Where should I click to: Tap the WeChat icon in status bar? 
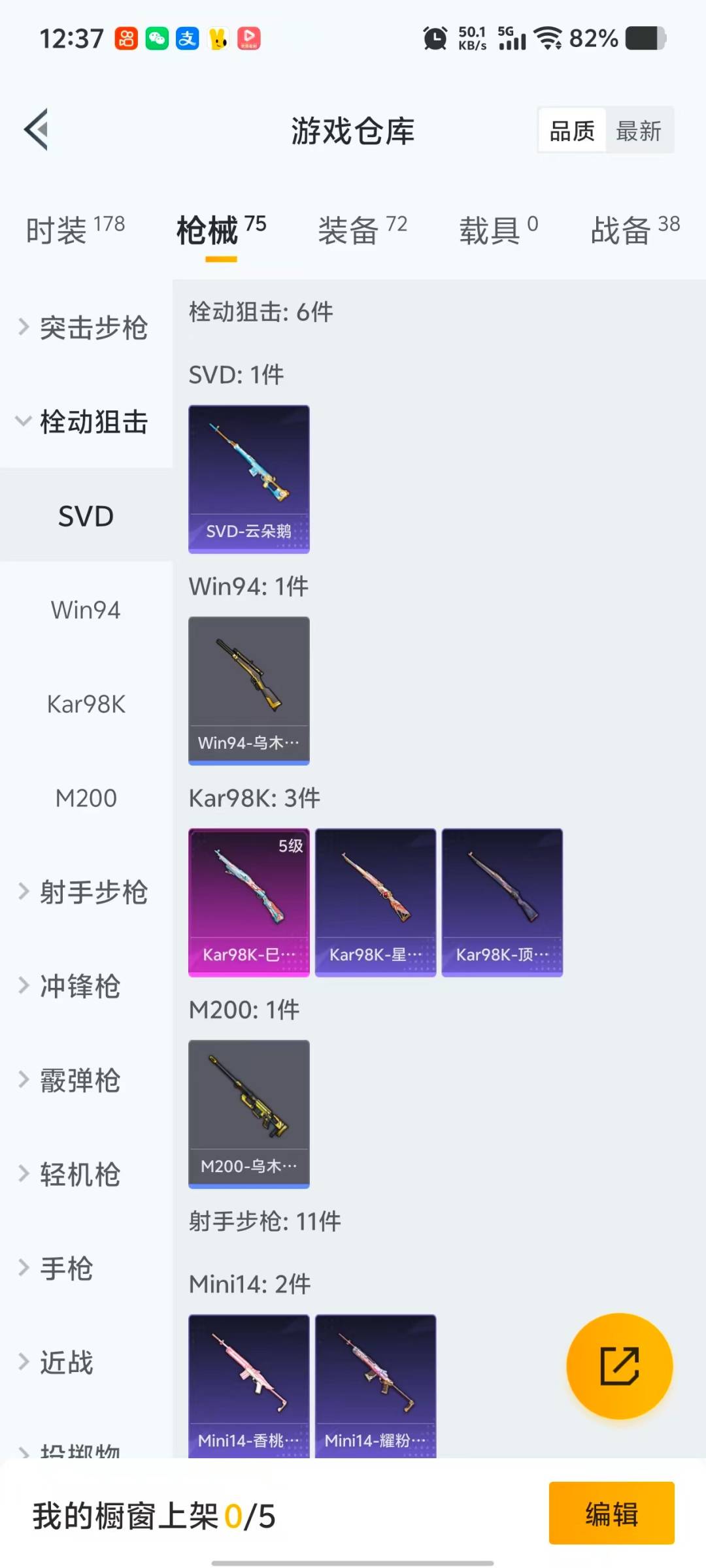click(x=156, y=37)
